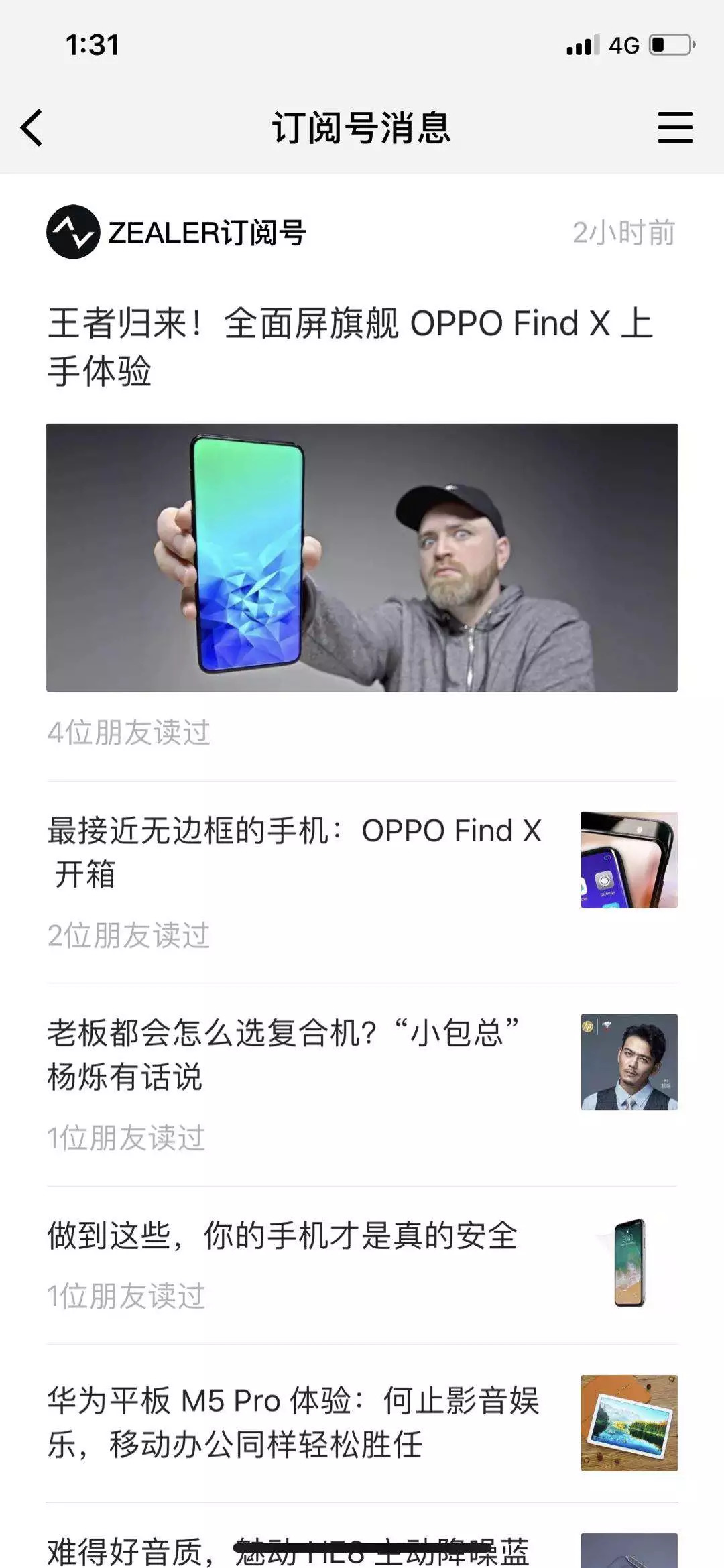Open the hamburger list menu
724x1568 pixels.
coord(675,127)
